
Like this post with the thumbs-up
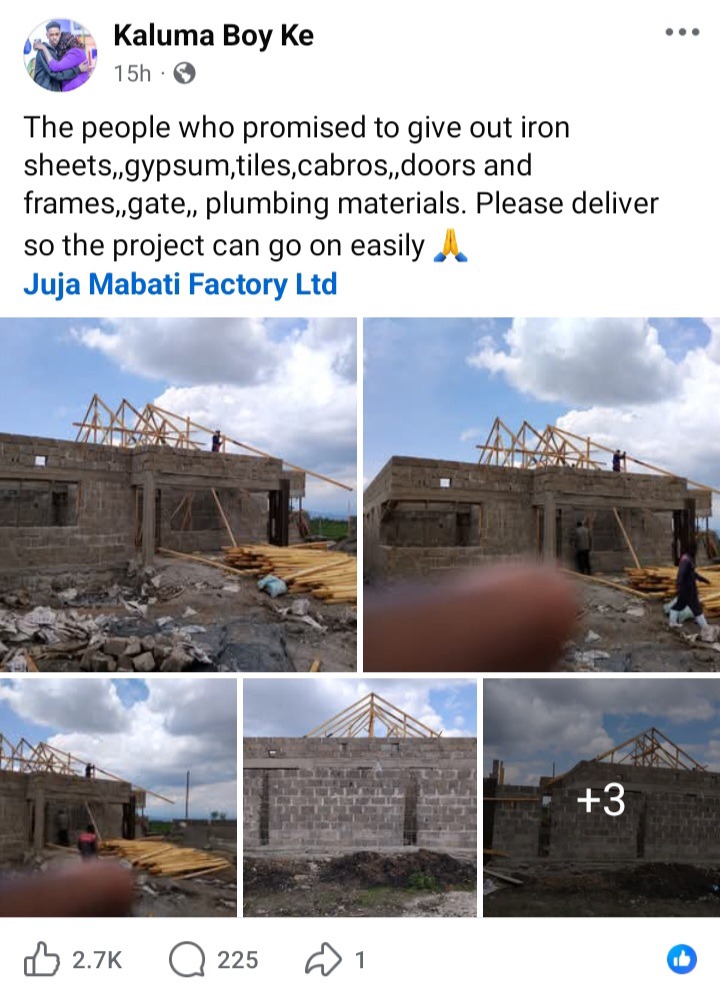tap(43, 961)
